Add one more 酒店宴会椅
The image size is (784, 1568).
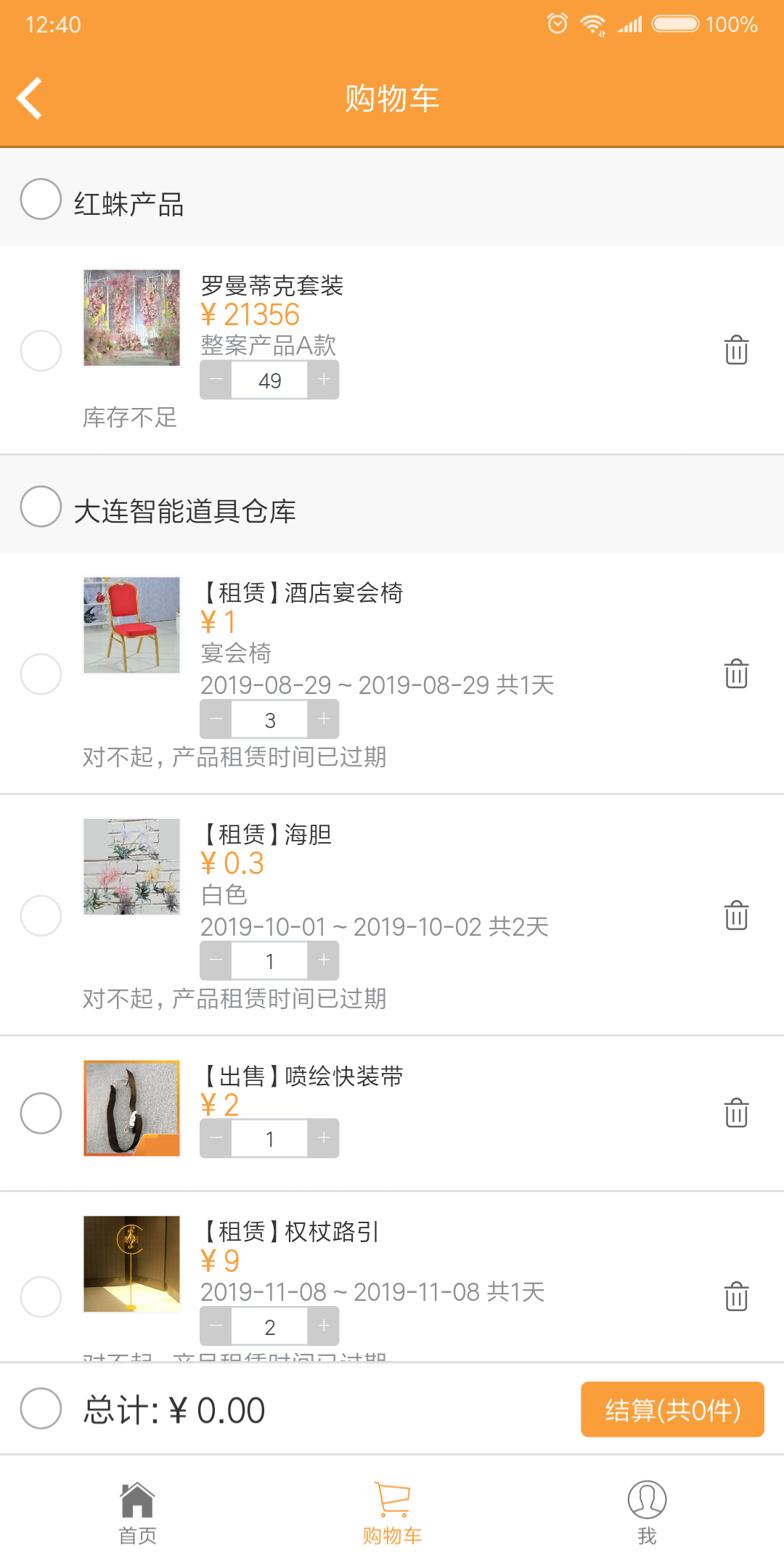[324, 719]
